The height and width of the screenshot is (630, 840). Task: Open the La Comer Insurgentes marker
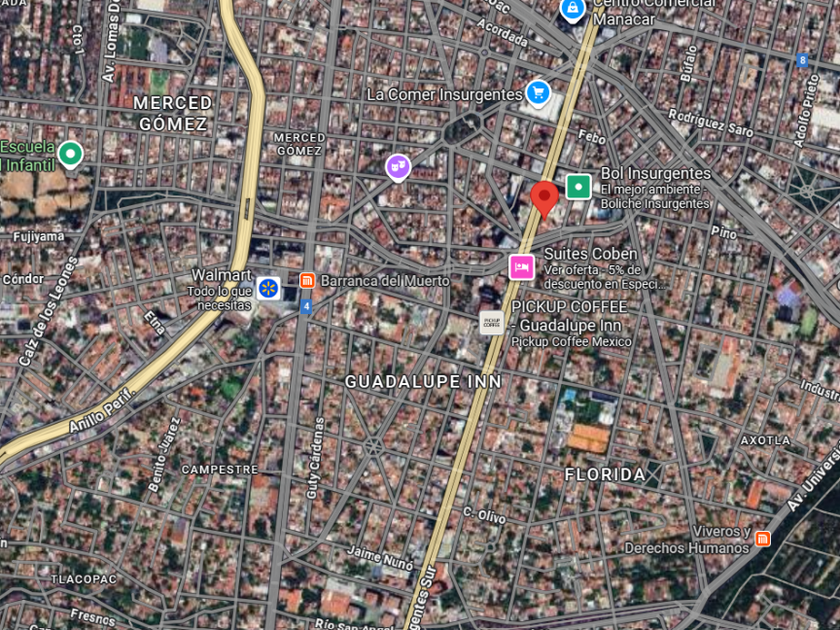538,93
